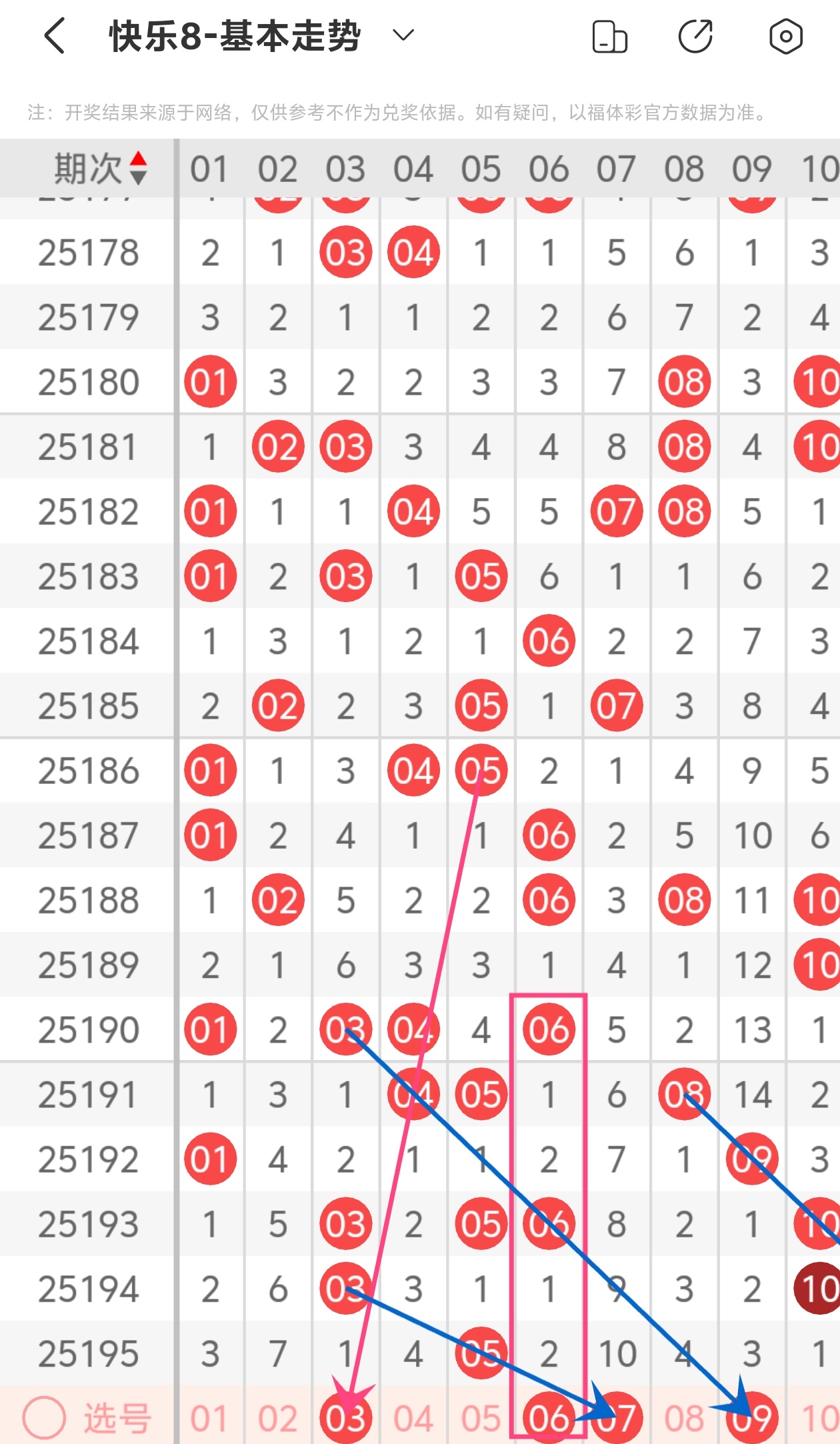Tap number 08 in the 选号 row
This screenshot has width=840, height=1444.
pyautogui.click(x=684, y=1417)
